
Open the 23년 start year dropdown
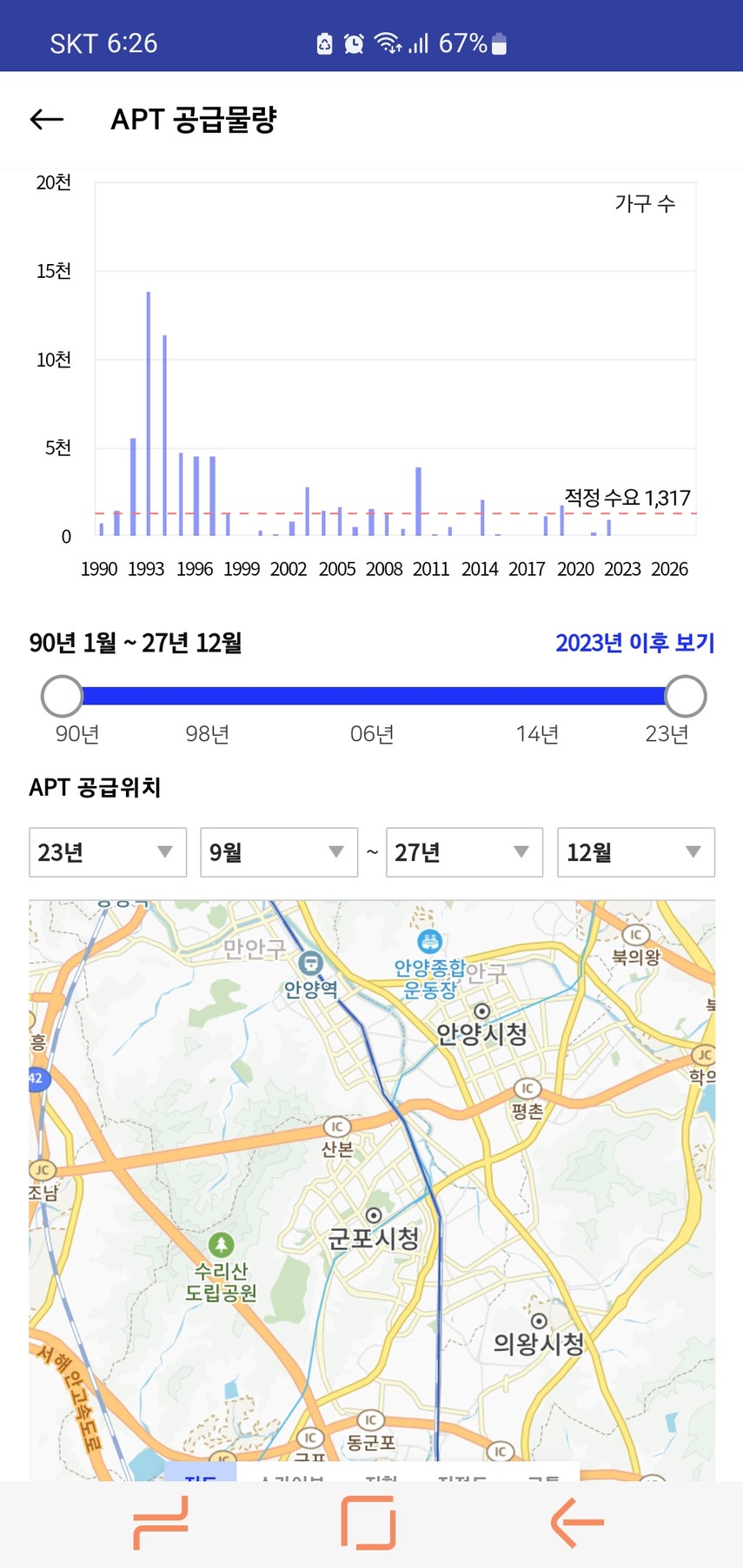[x=108, y=852]
